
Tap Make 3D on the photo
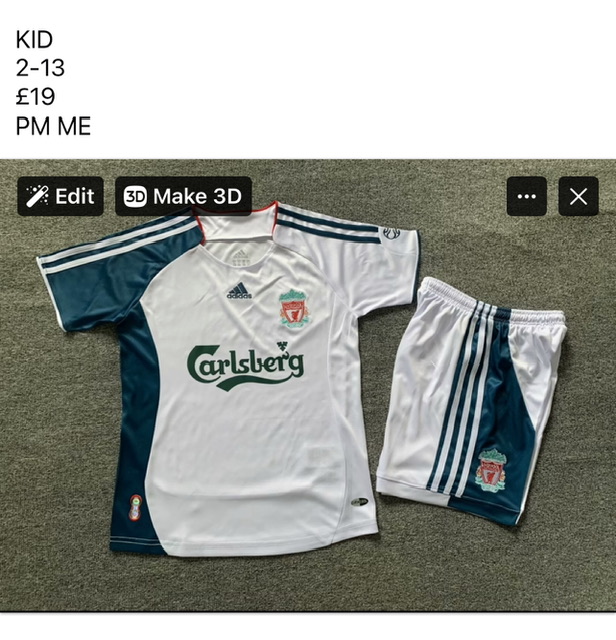(183, 196)
